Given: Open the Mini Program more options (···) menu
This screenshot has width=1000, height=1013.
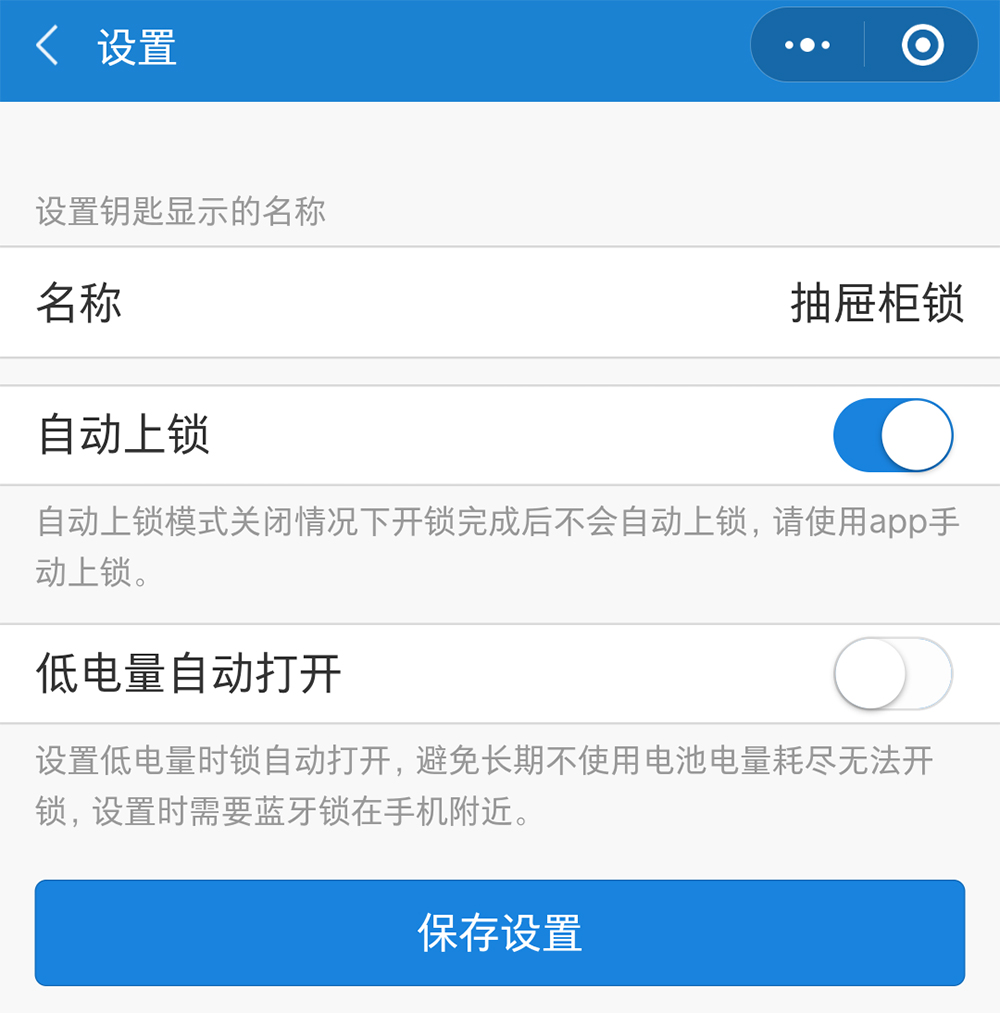Looking at the screenshot, I should coord(806,45).
